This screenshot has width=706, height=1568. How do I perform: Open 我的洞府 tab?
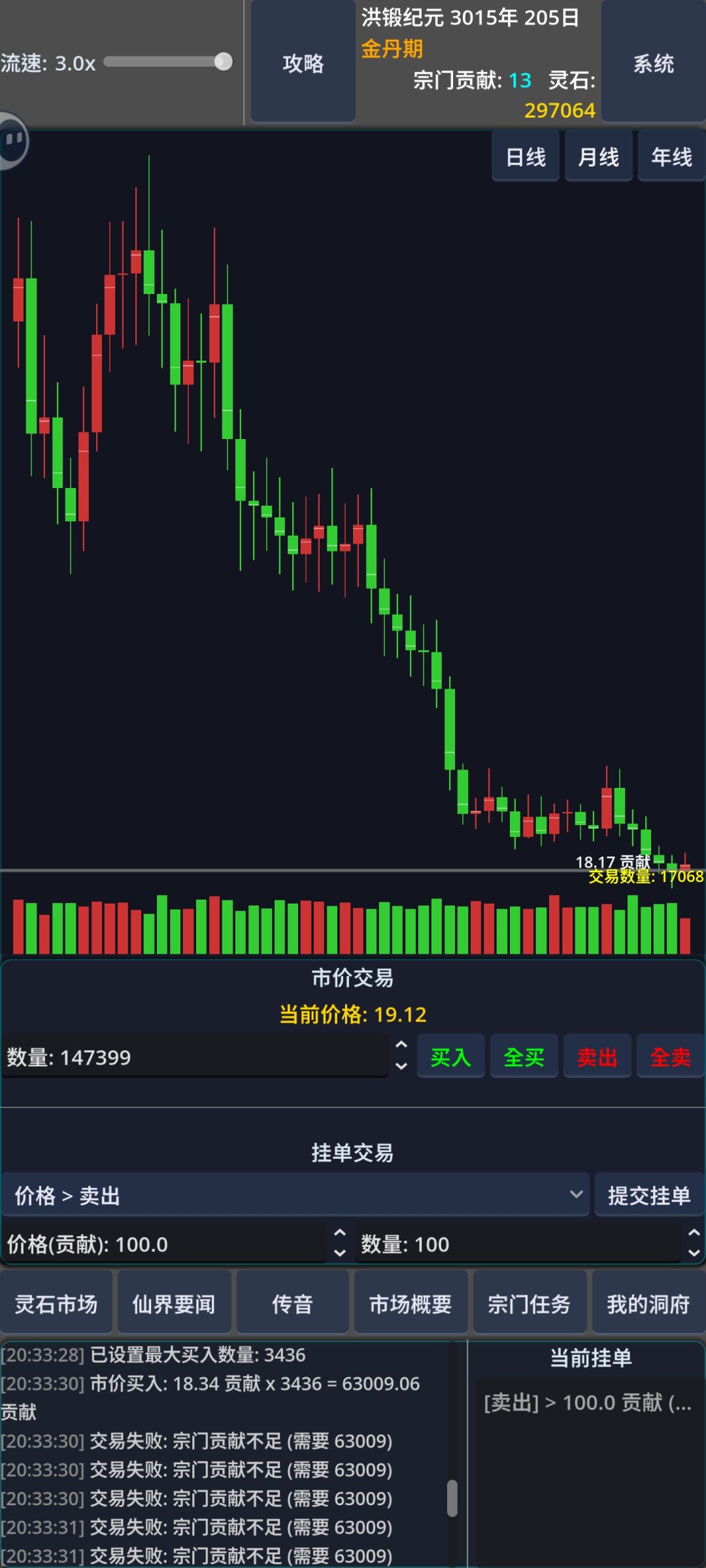648,1304
